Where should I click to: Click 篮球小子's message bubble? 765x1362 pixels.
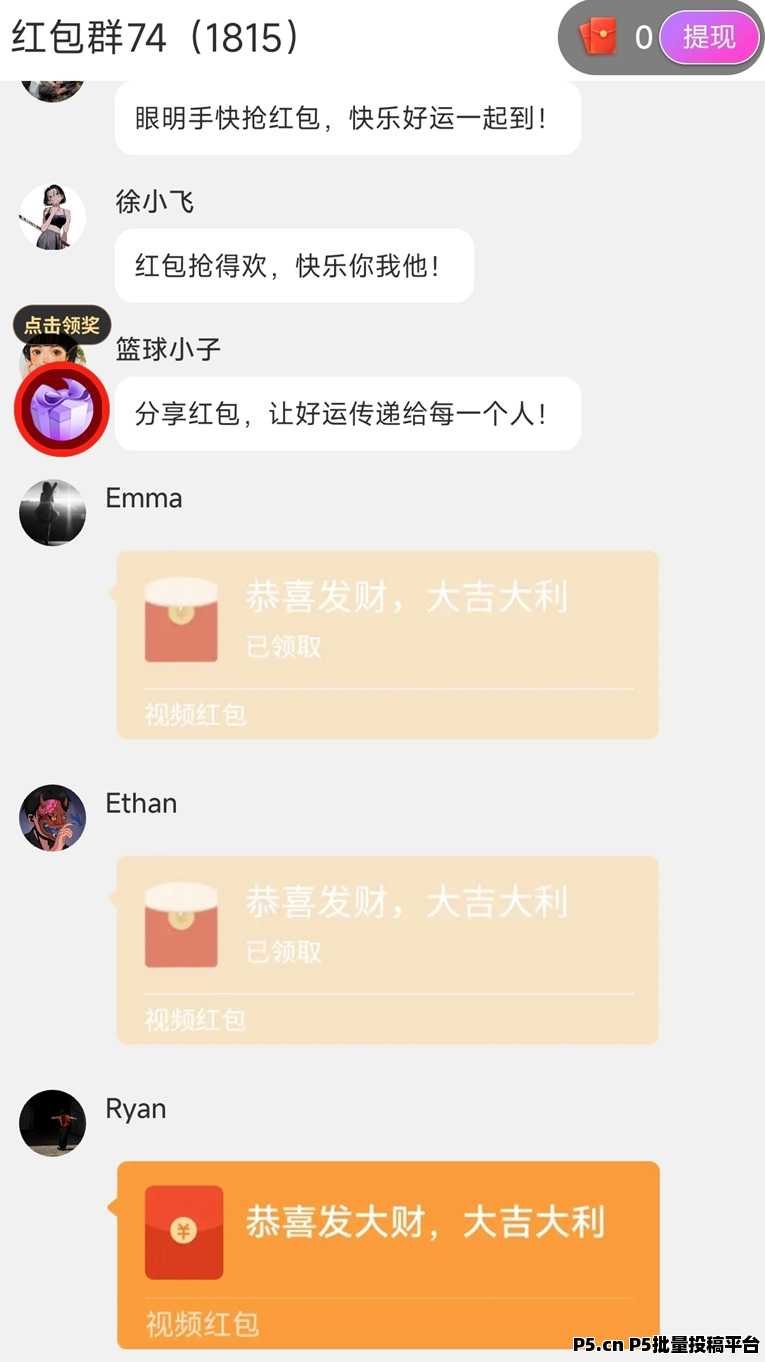[347, 413]
